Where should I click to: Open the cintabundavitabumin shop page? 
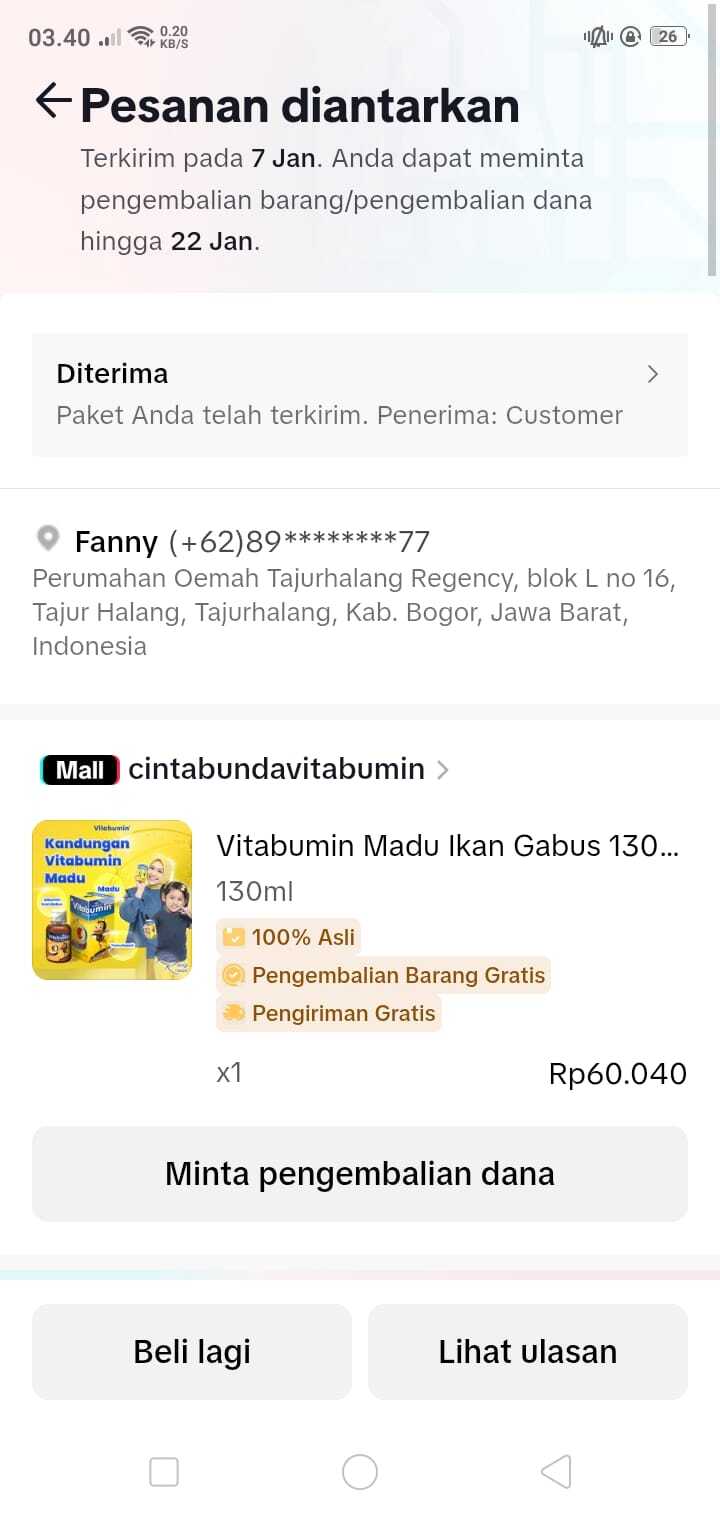click(x=275, y=769)
